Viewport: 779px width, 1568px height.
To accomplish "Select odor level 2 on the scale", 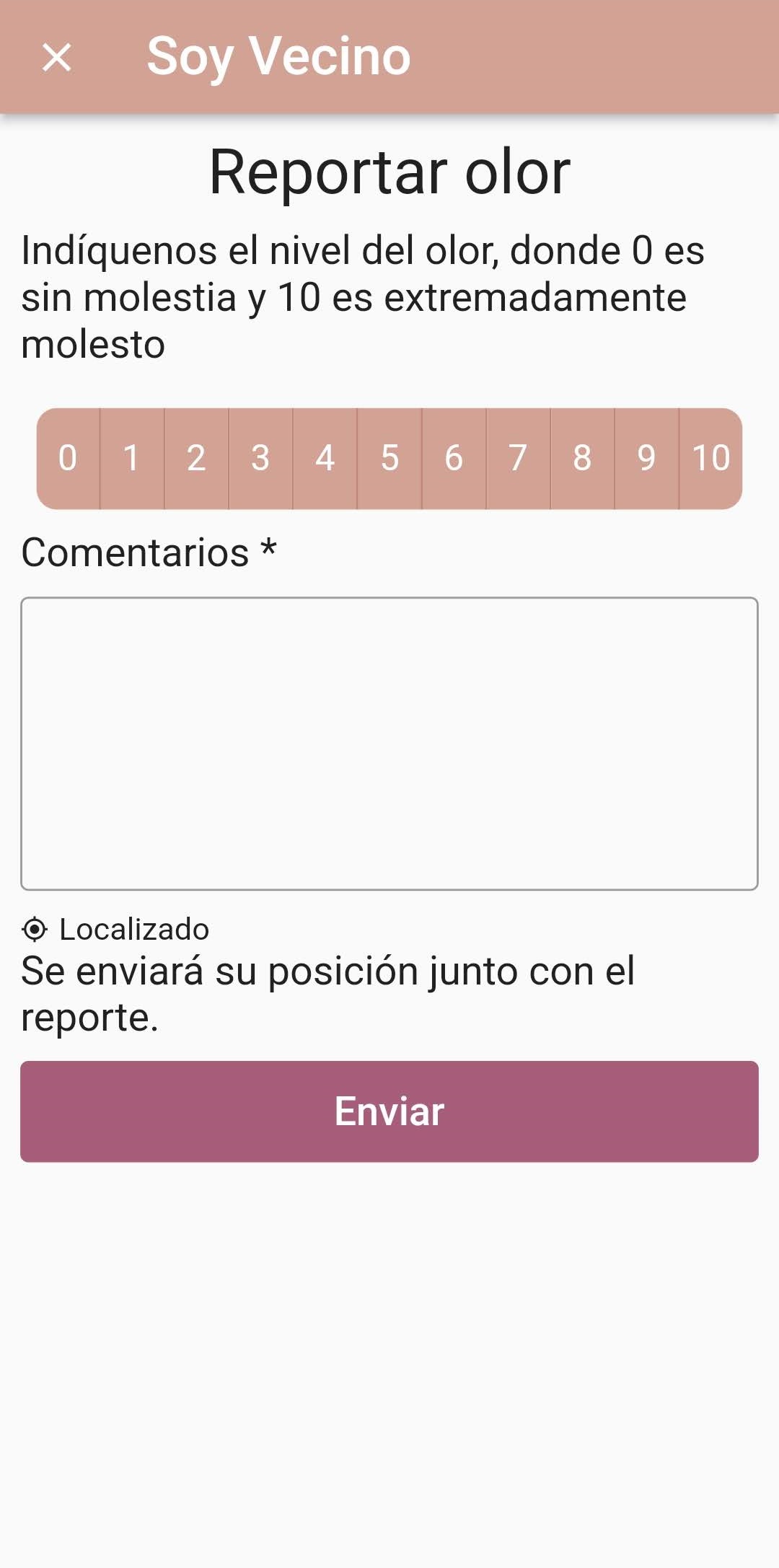I will point(196,459).
